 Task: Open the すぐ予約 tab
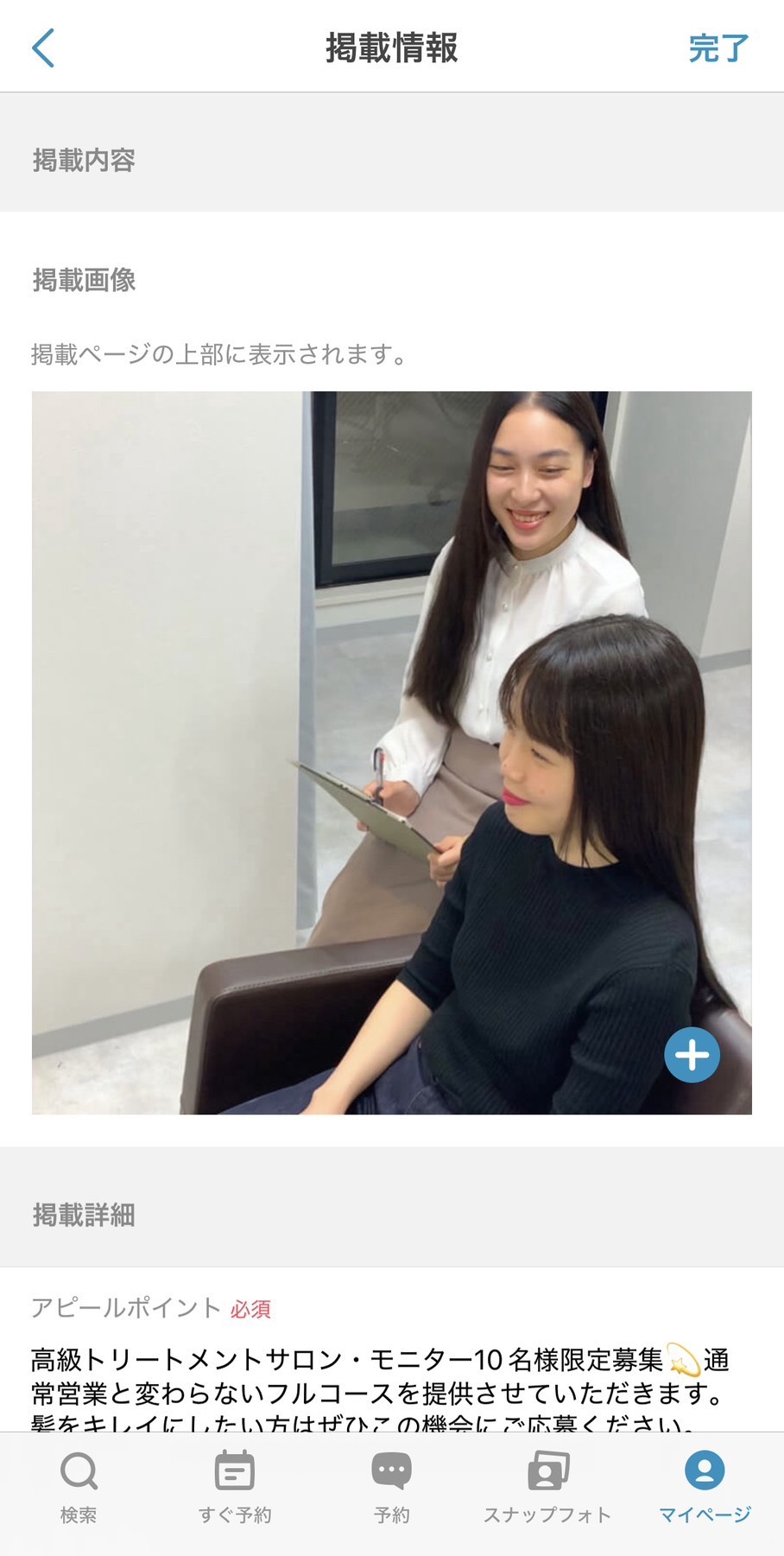(235, 1488)
